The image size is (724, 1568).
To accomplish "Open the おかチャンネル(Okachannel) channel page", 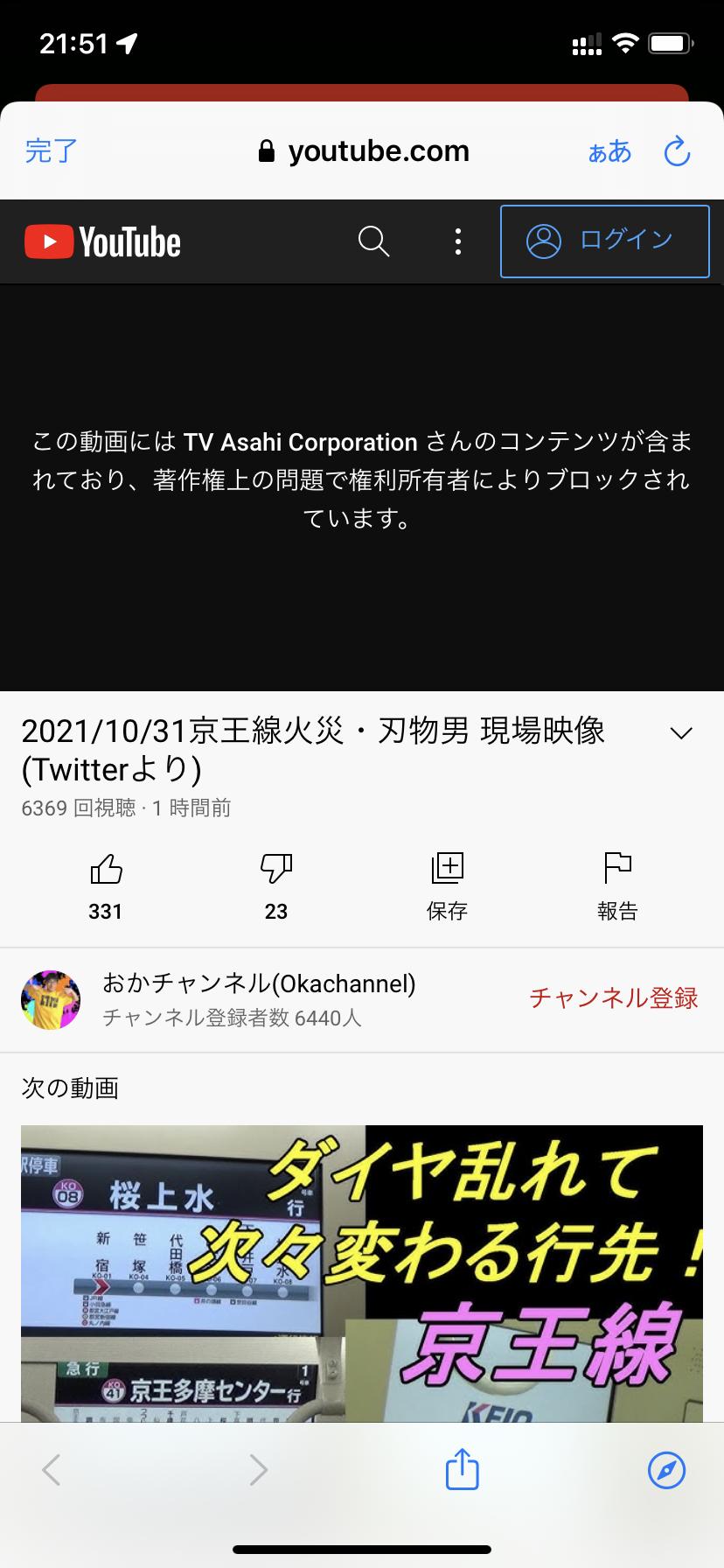I will tap(259, 983).
